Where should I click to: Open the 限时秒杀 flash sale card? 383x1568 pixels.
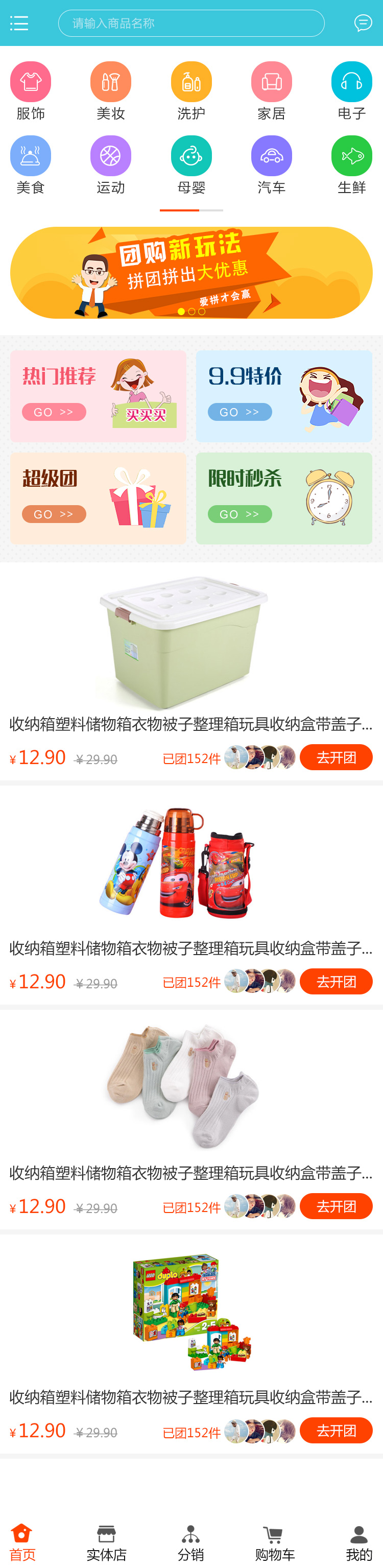pyautogui.click(x=284, y=498)
